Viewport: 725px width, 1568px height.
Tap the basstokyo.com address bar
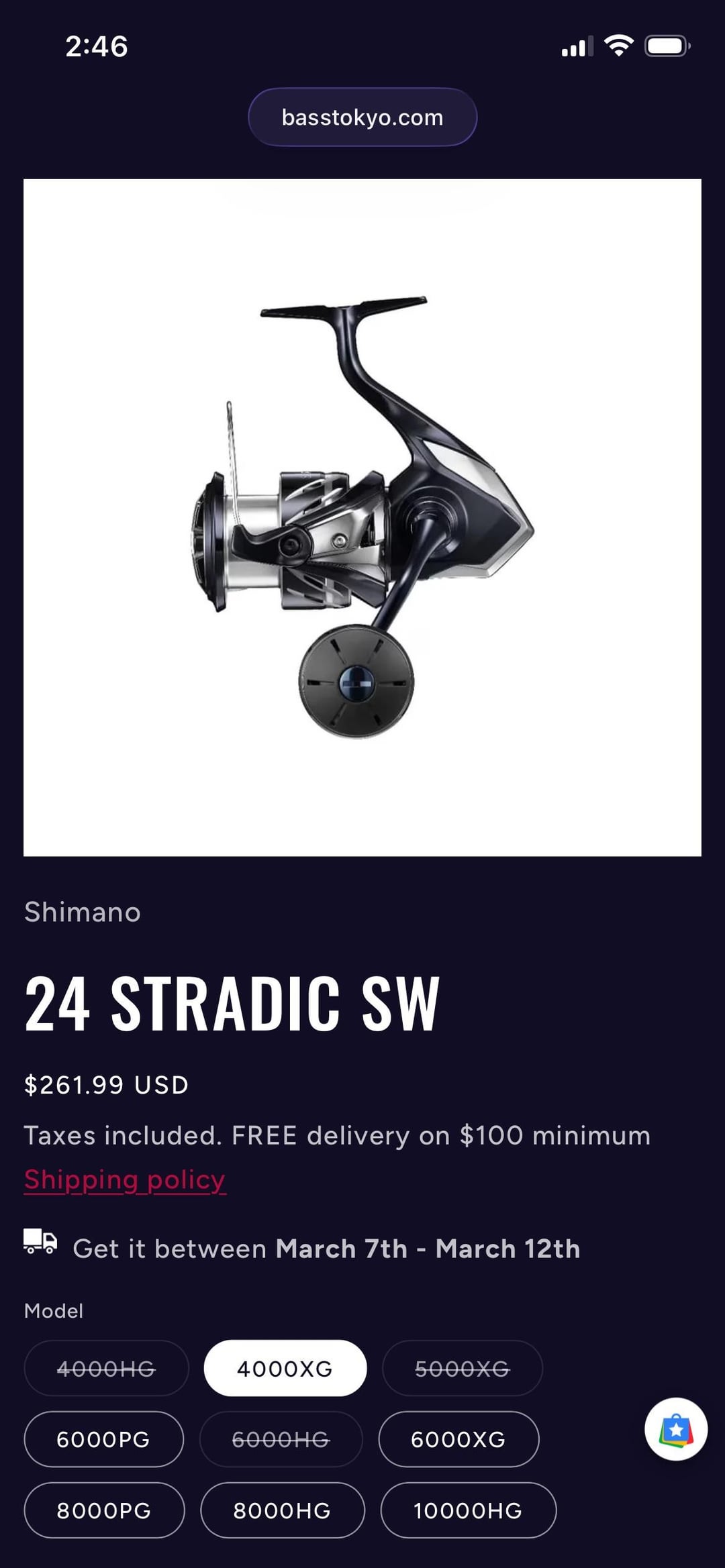click(362, 117)
